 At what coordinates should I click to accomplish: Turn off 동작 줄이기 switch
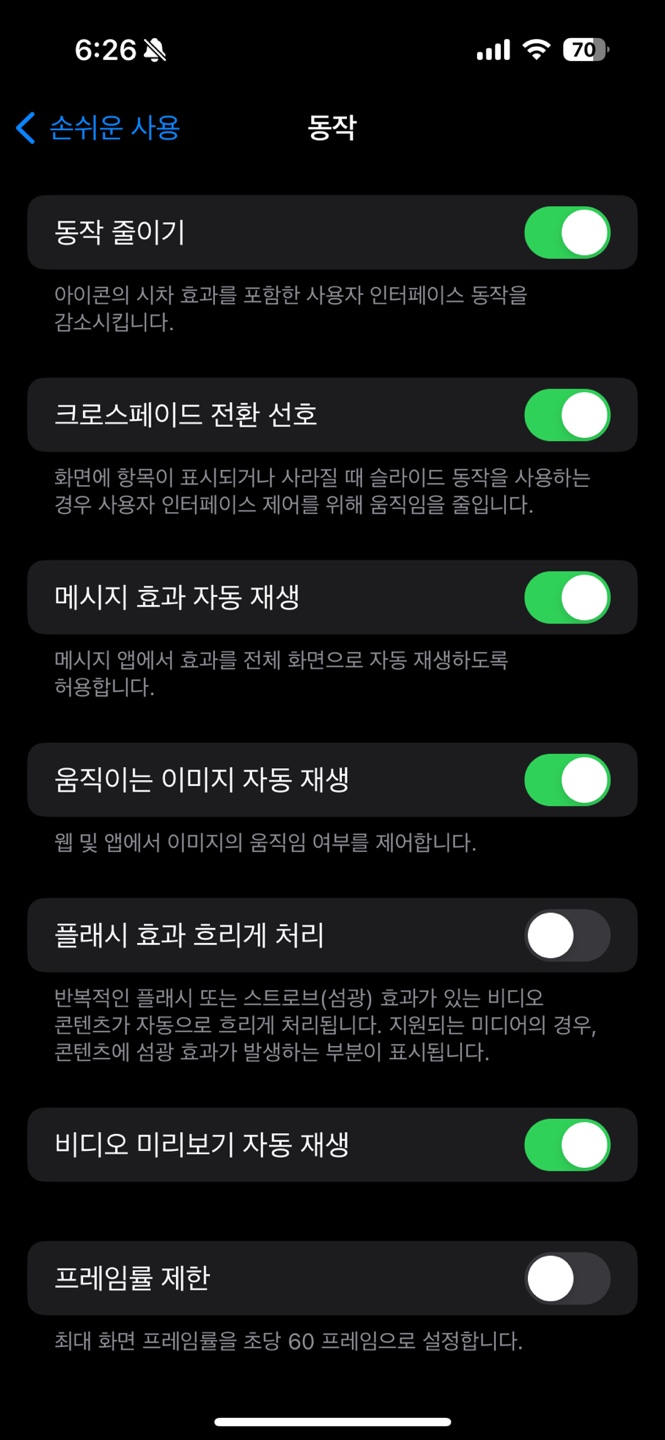[567, 233]
